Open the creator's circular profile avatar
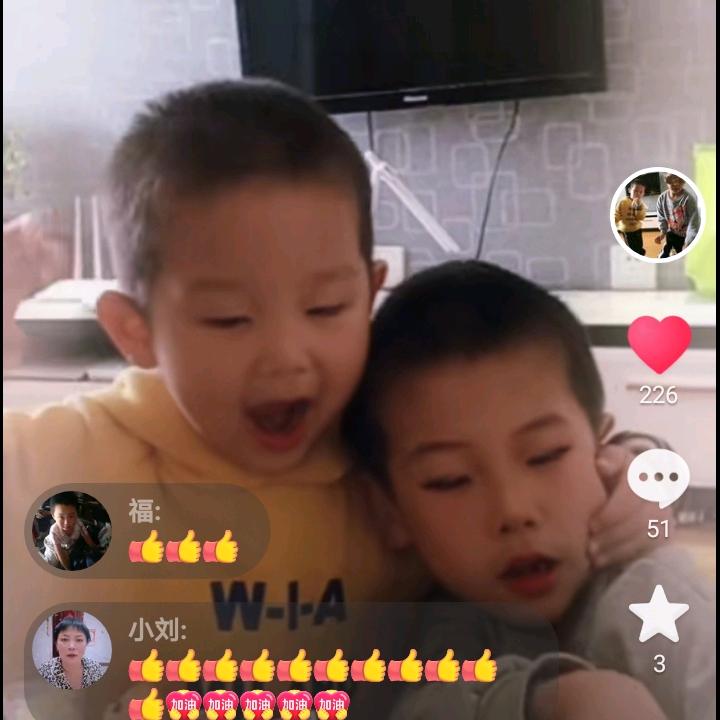 (x=657, y=215)
